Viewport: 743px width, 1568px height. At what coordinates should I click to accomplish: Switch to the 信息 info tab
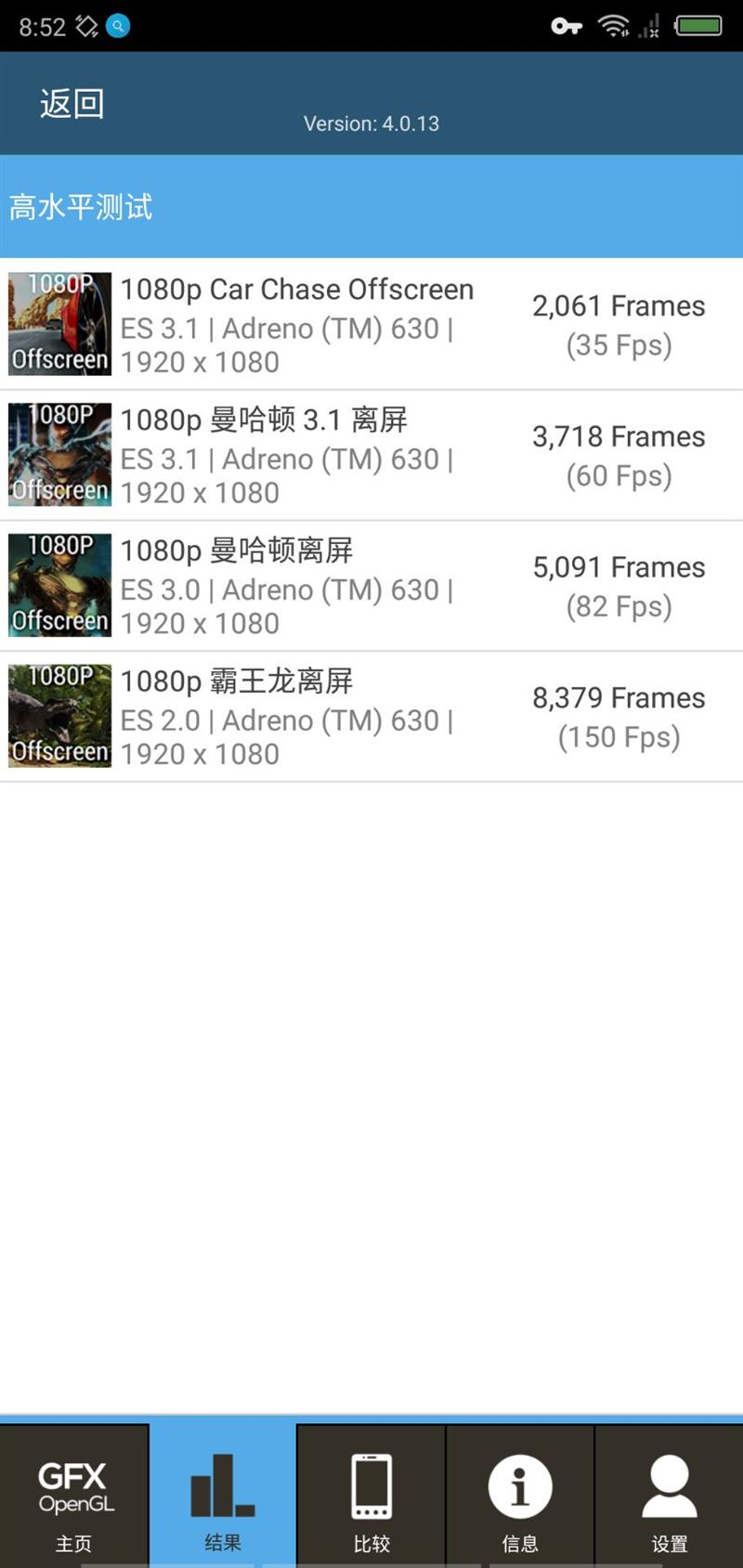pos(520,1497)
